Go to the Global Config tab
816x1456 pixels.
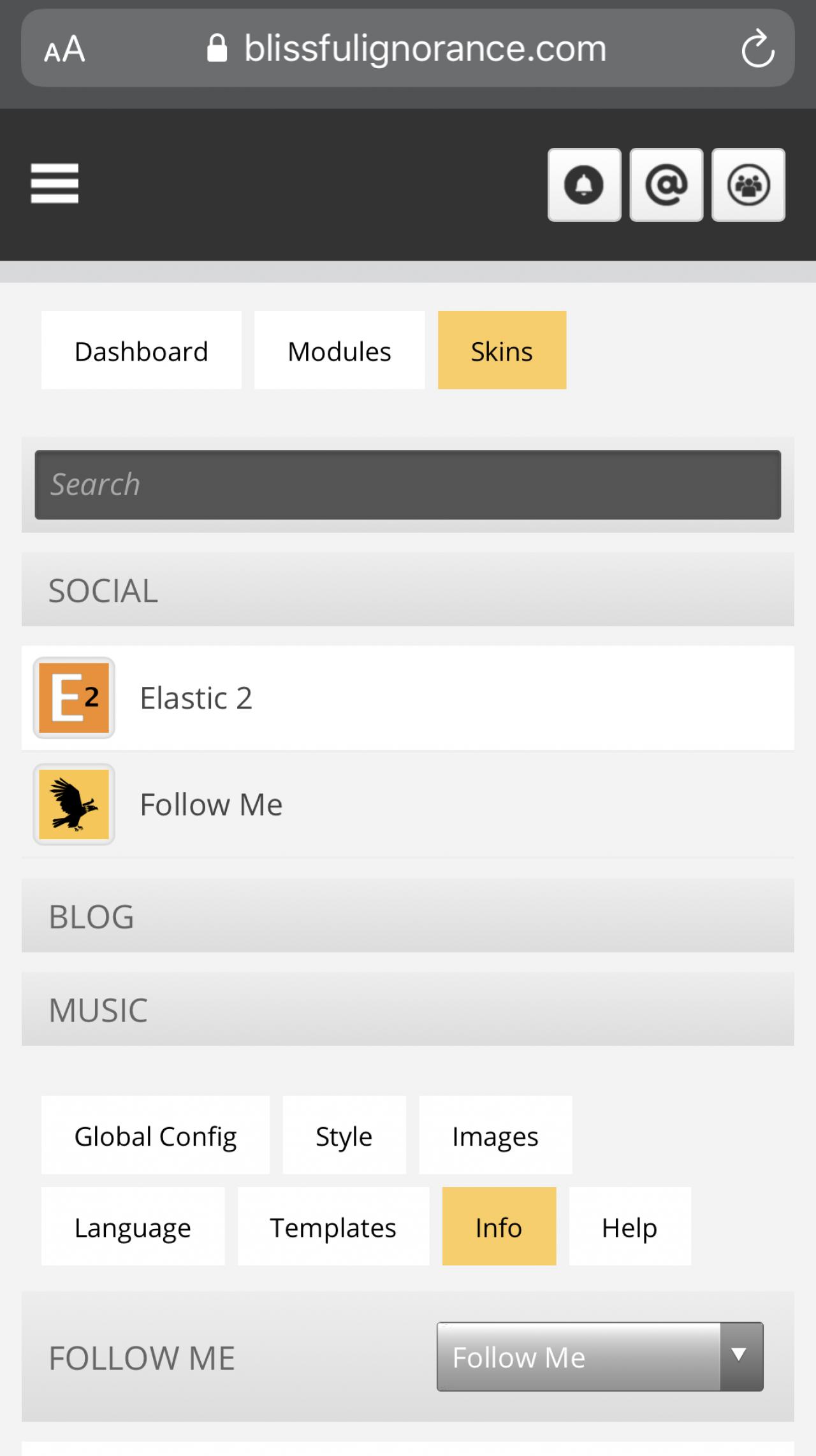(x=155, y=1135)
